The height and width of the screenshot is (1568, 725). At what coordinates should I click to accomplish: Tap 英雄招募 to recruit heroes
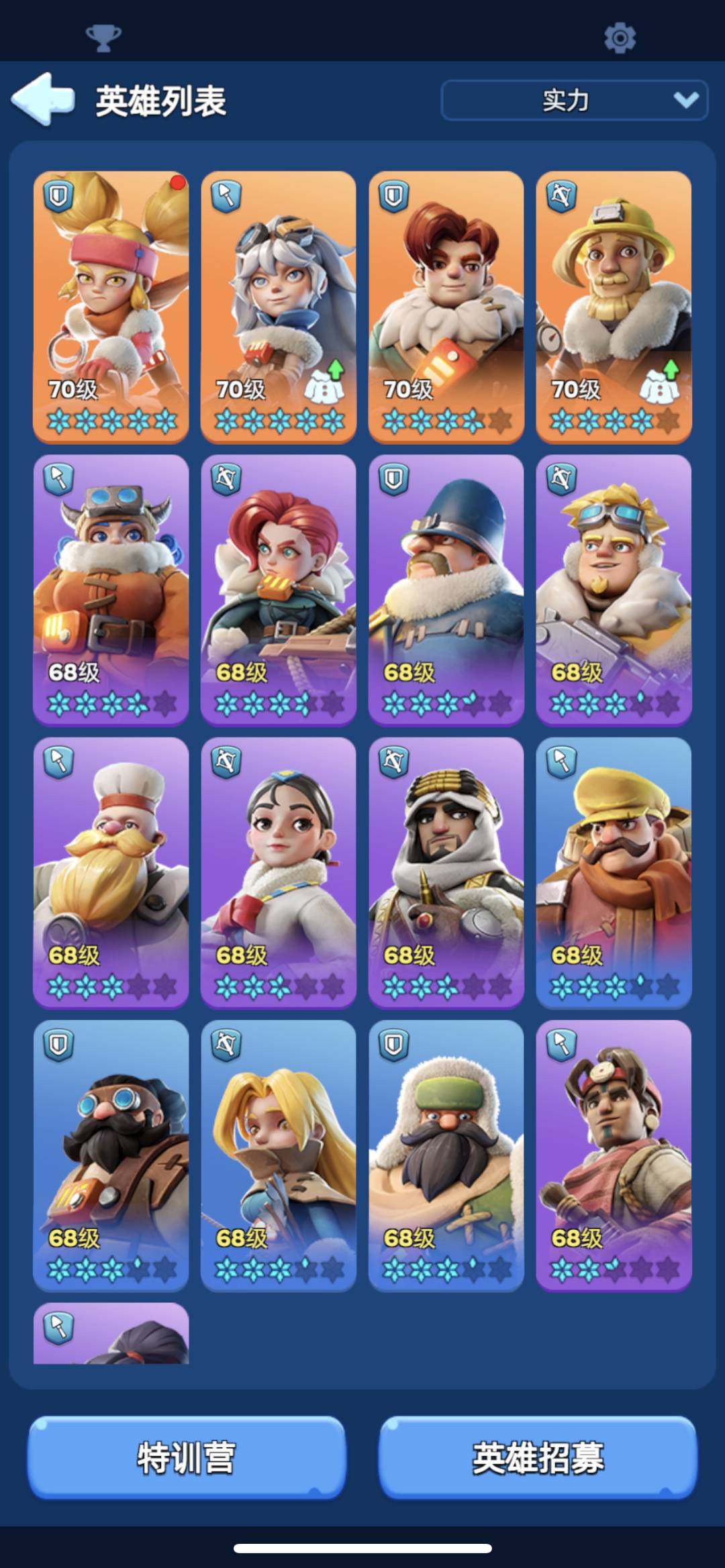[x=538, y=1457]
